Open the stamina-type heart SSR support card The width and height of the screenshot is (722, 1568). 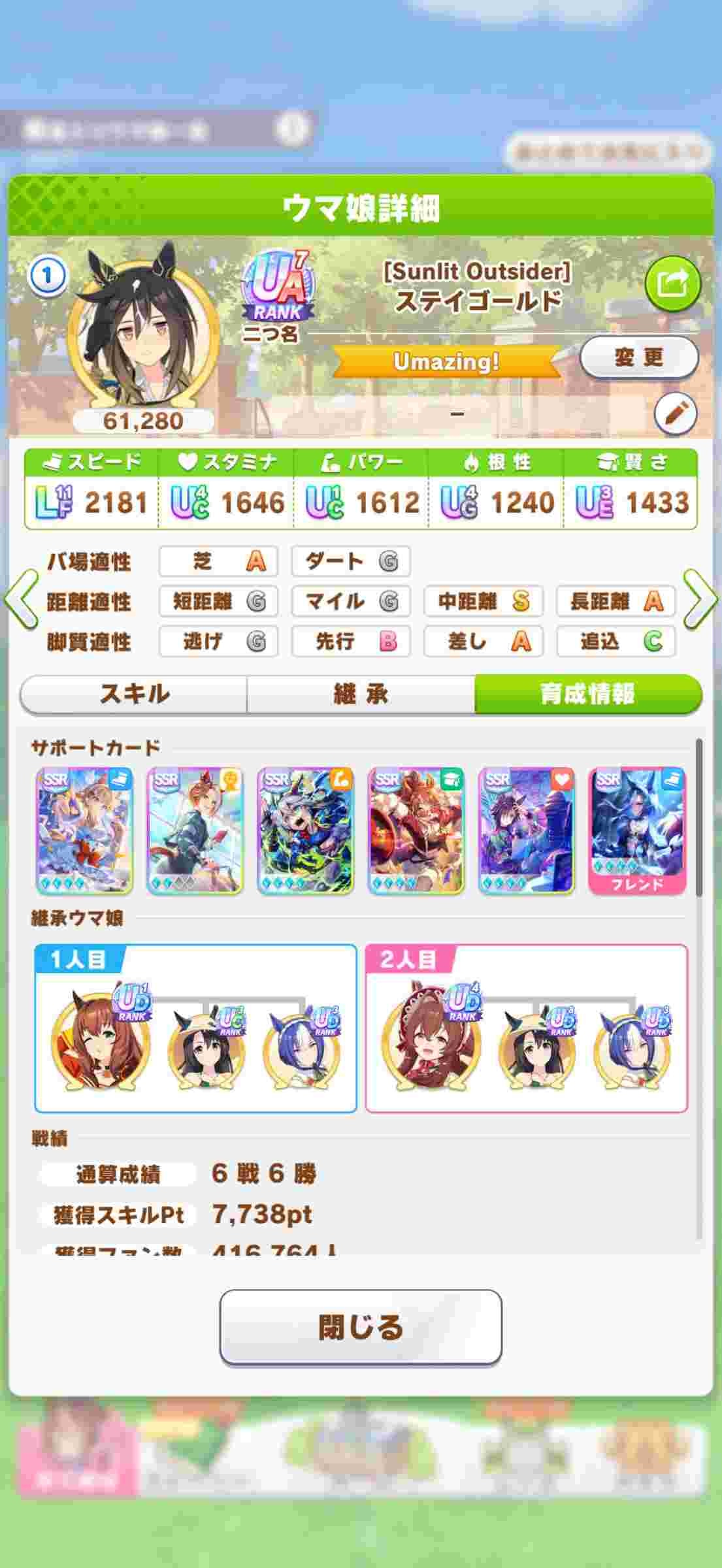coord(526,830)
